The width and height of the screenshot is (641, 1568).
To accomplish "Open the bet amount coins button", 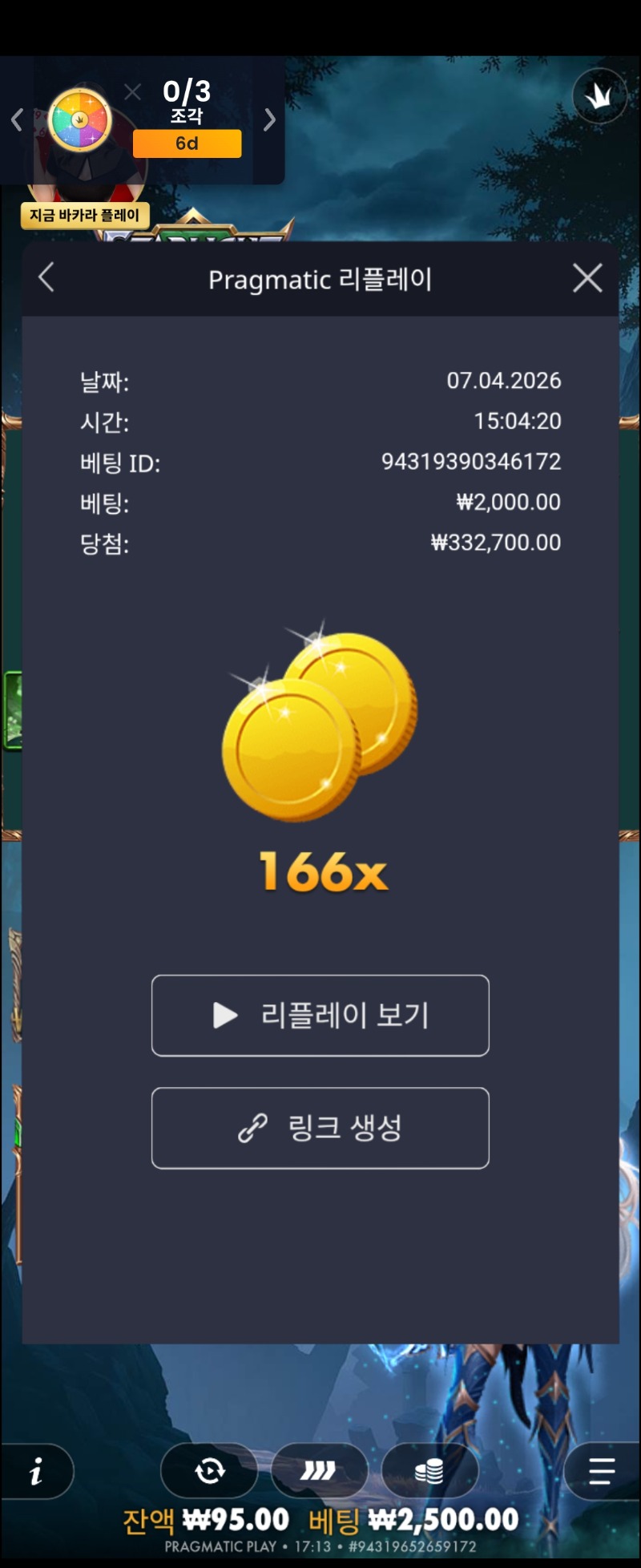I will [429, 1471].
